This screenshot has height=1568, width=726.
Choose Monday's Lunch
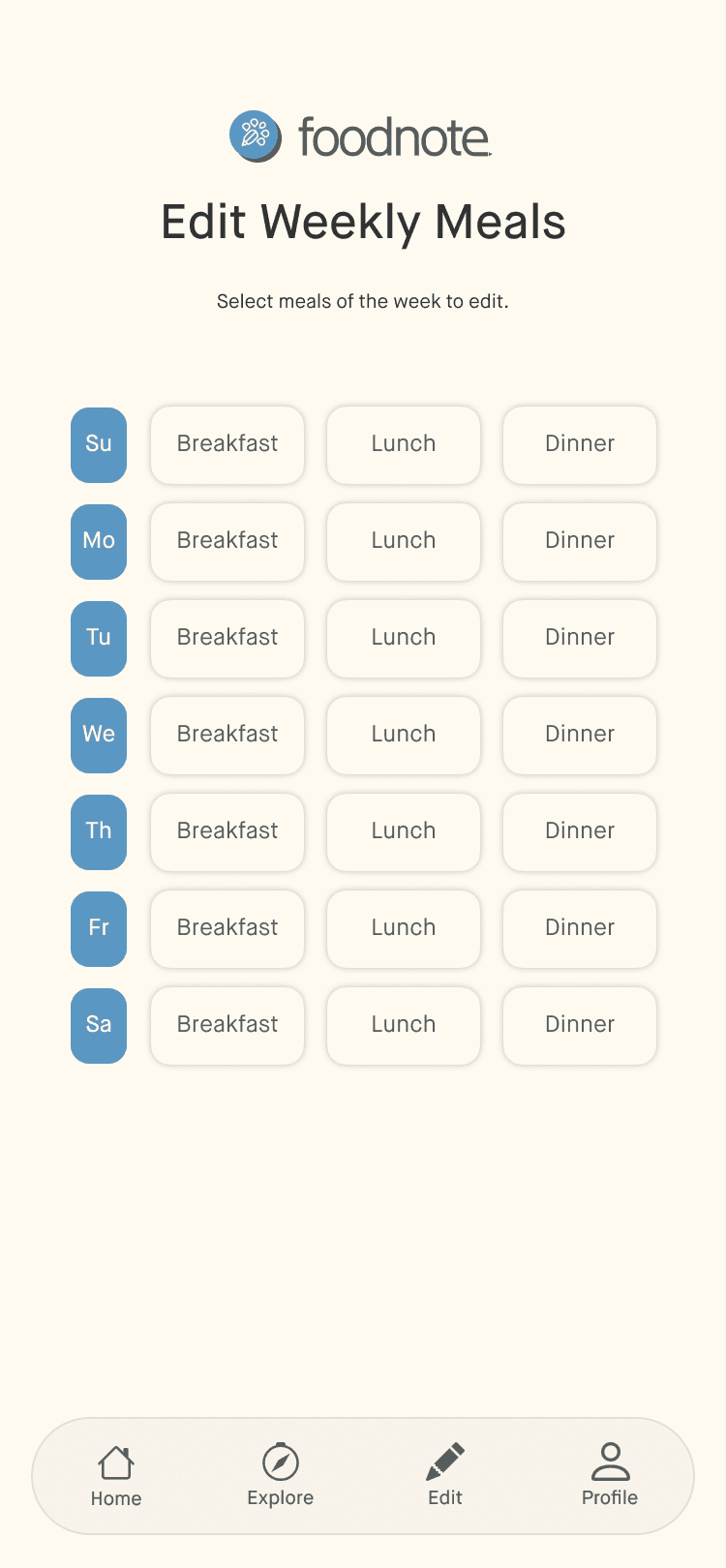[404, 541]
